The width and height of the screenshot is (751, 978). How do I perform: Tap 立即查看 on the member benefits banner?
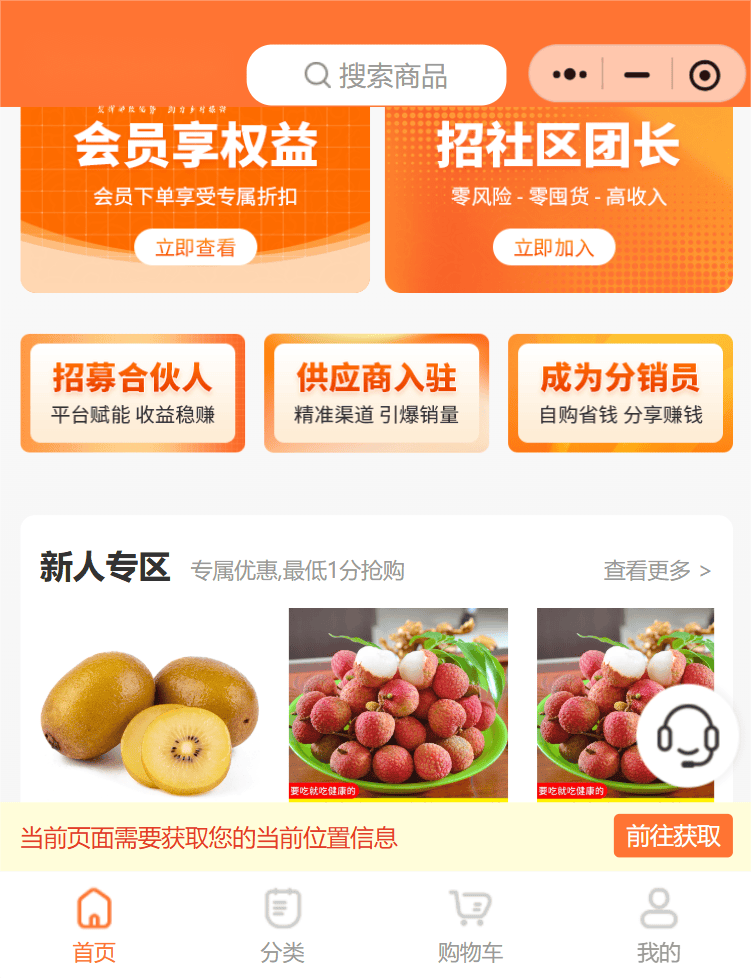coord(195,248)
